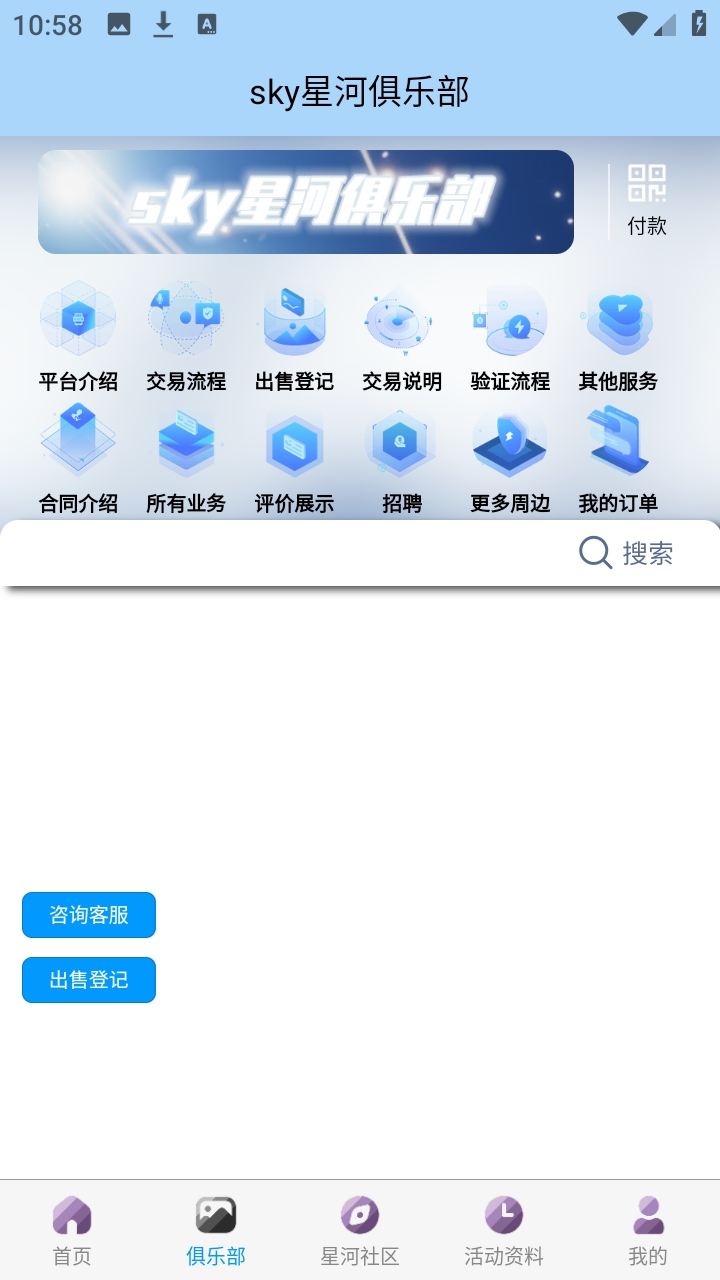This screenshot has width=720, height=1280.
Task: Open 交易流程 from the grid
Action: pos(186,337)
